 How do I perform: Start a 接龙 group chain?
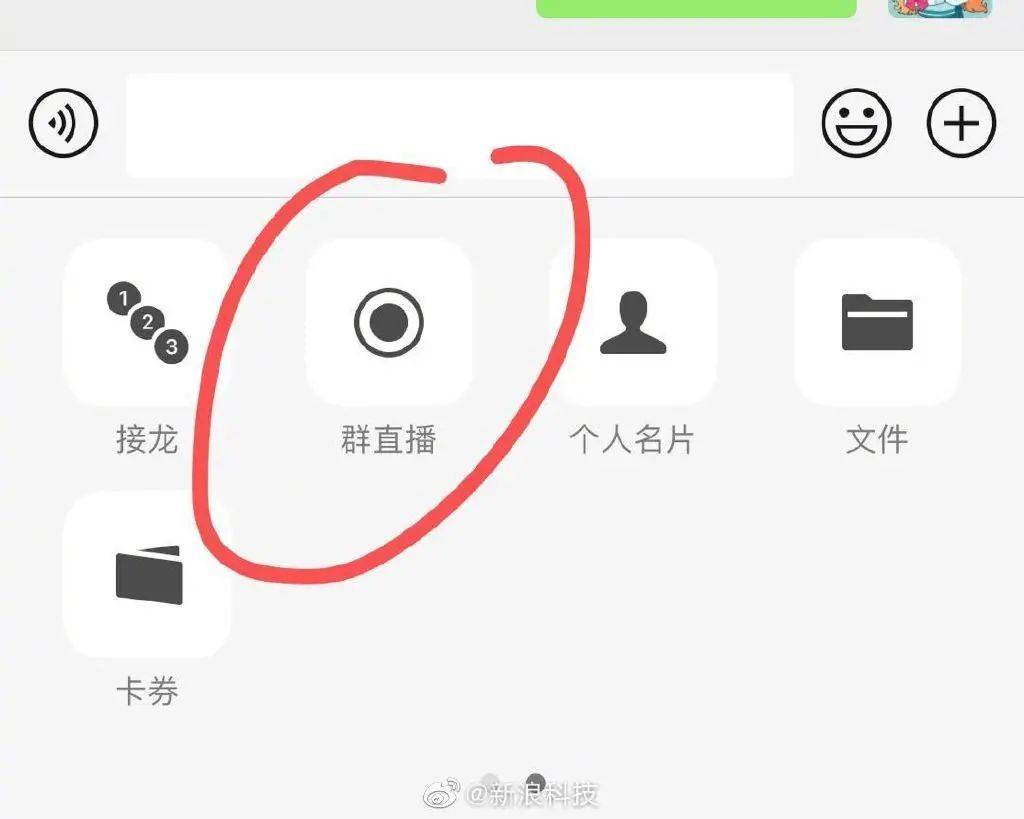147,322
